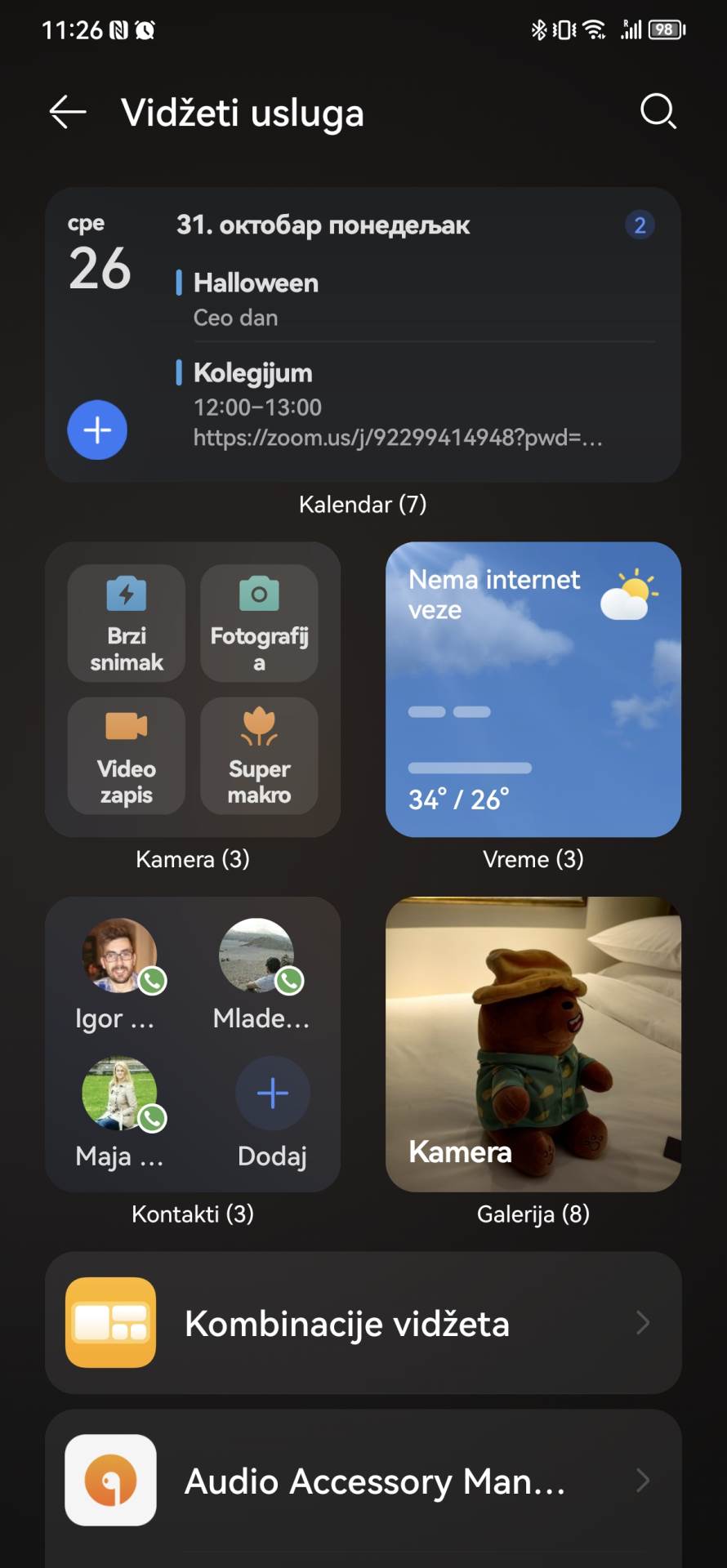Image resolution: width=727 pixels, height=1568 pixels.
Task: Open the Galerija widget with Kamera photo
Action: pyautogui.click(x=533, y=1044)
